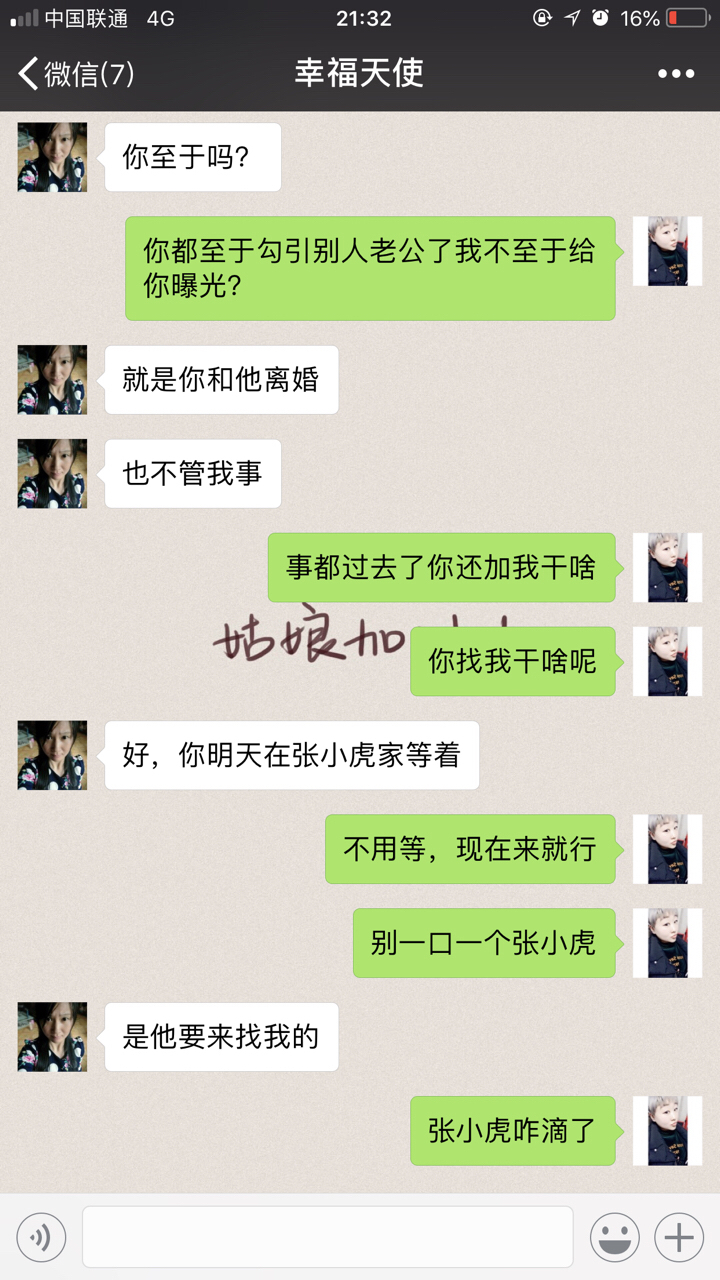Screen dimensions: 720x1280
Task: Open the plus attachments menu
Action: pyautogui.click(x=679, y=1238)
